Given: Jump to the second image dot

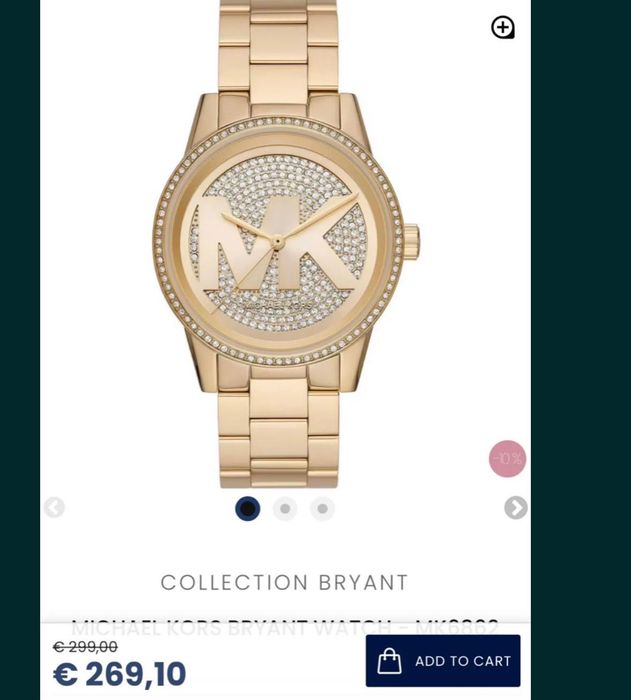Looking at the screenshot, I should coord(285,509).
